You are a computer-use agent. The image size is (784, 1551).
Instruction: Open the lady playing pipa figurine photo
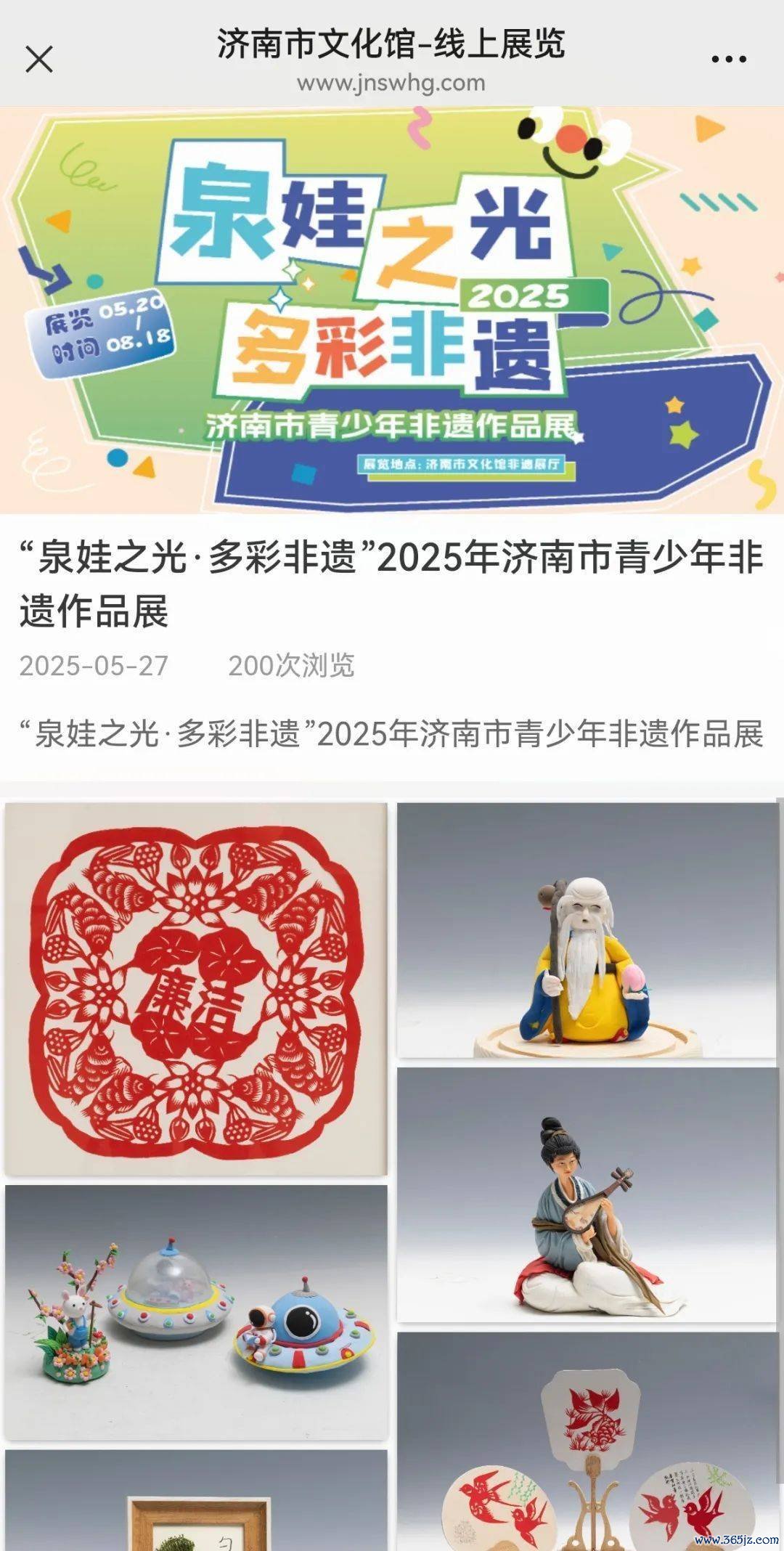[587, 1194]
